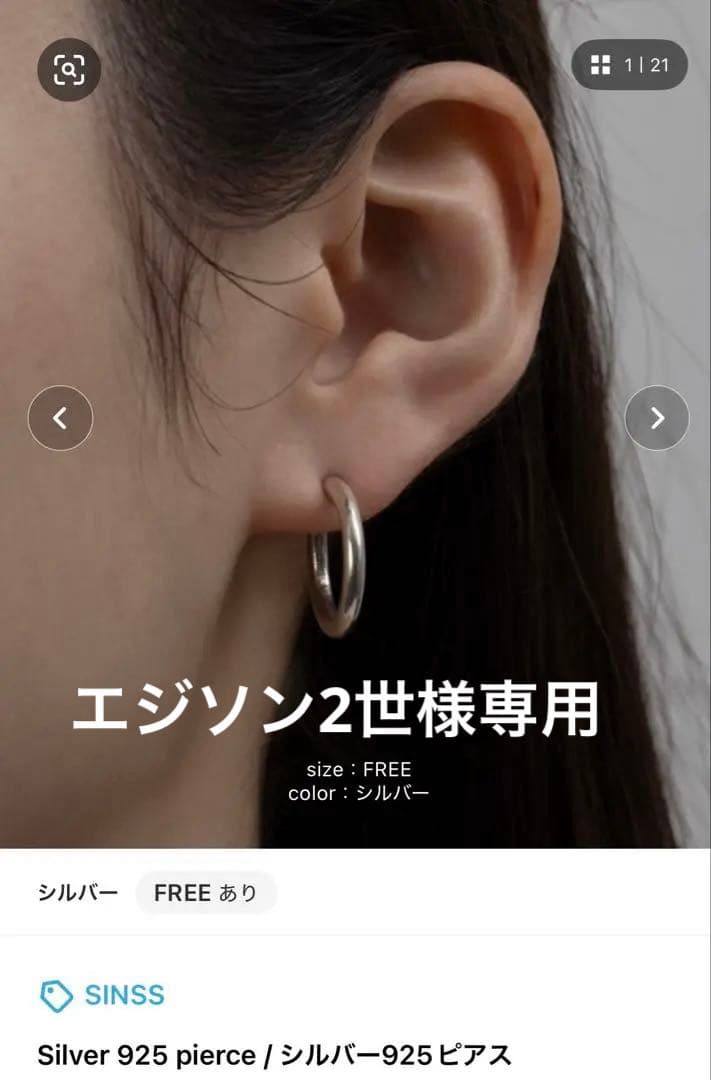Open the SINSS brand page

(x=103, y=995)
